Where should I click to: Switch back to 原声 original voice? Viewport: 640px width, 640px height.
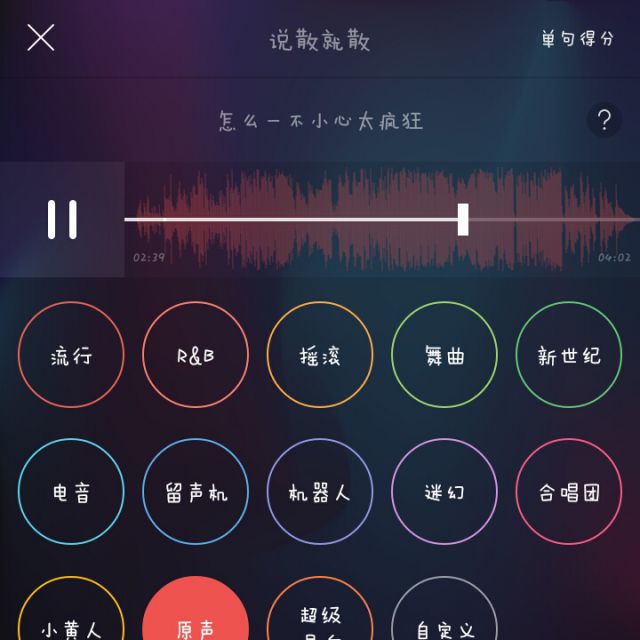click(x=195, y=622)
